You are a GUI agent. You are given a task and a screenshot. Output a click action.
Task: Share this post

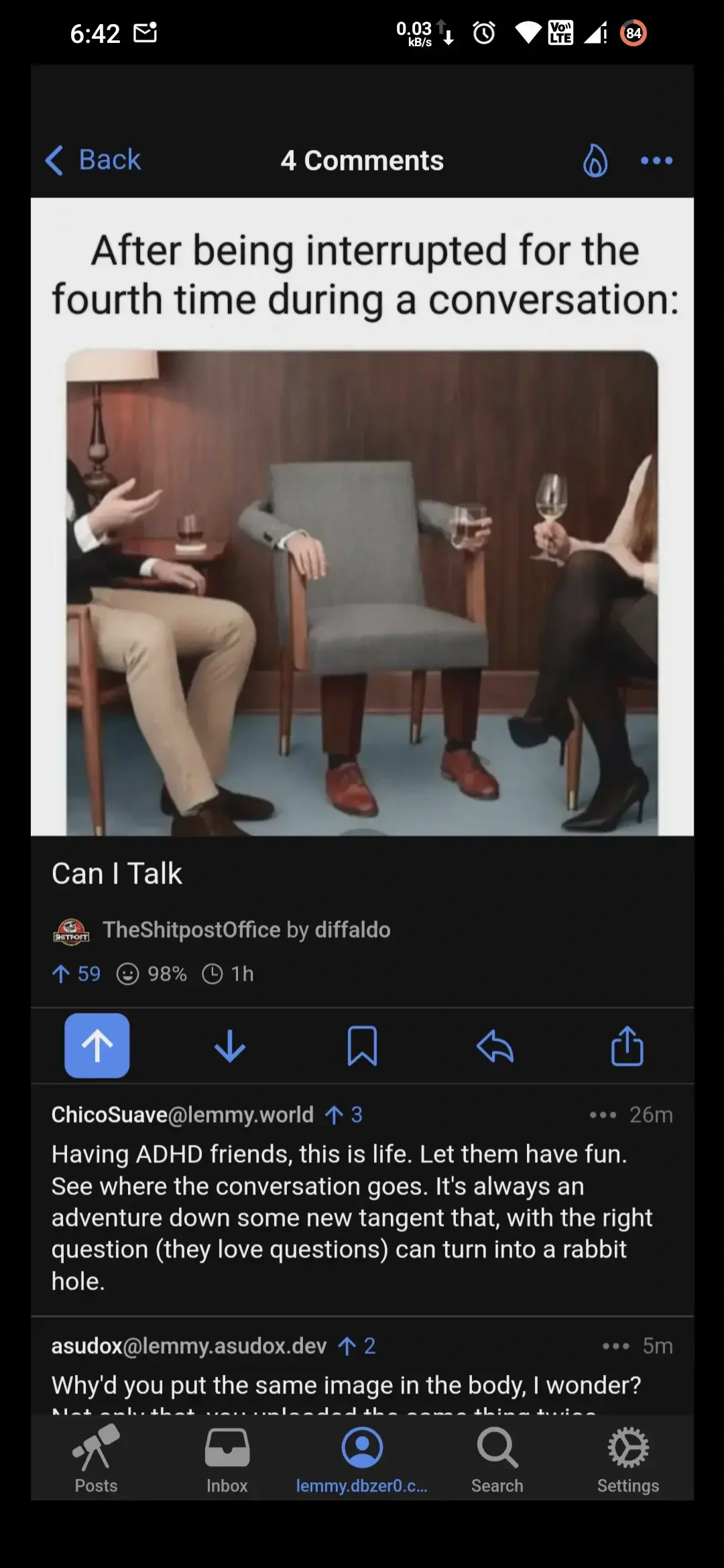click(627, 1045)
